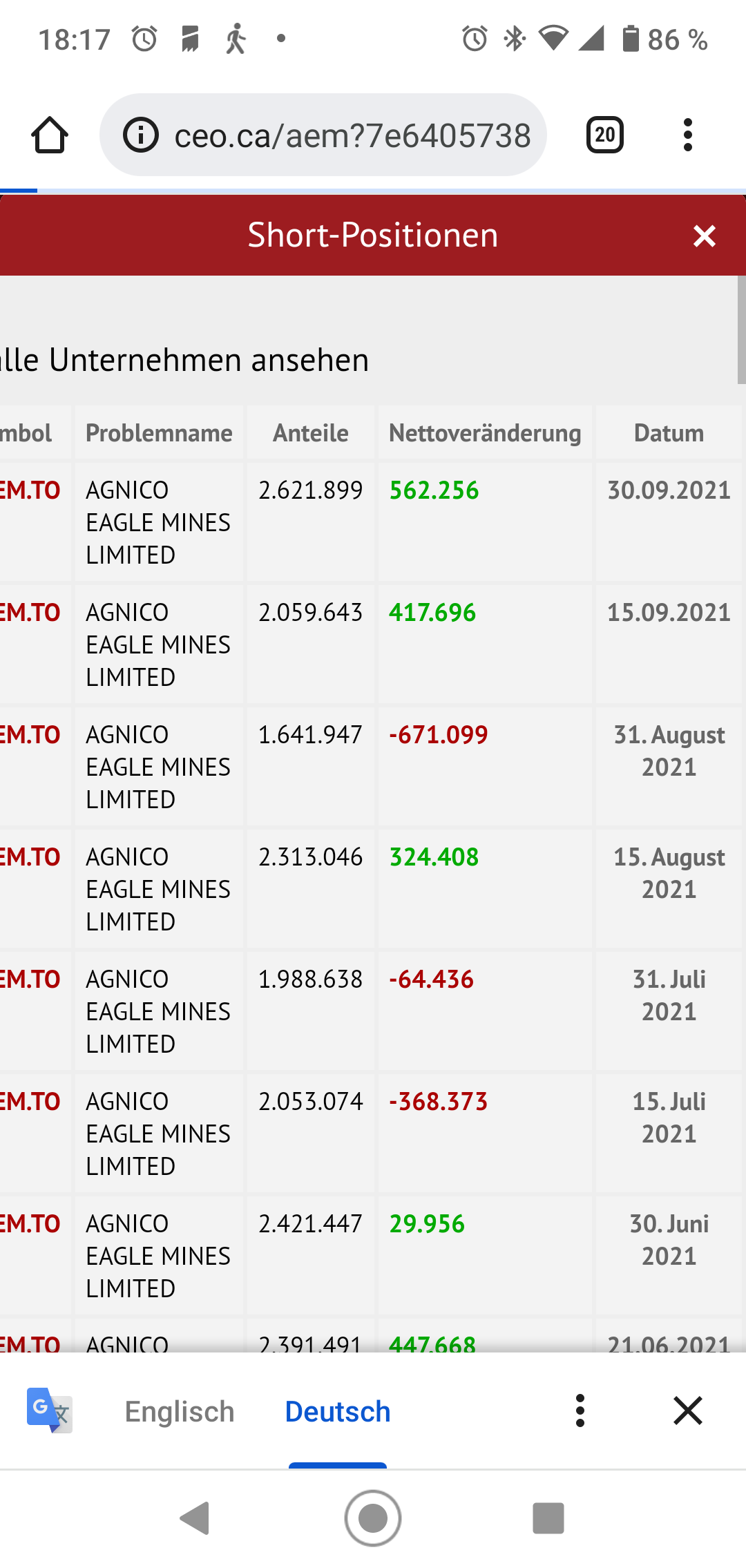Viewport: 746px width, 1568px height.
Task: Dismiss the translate bar
Action: click(687, 1411)
